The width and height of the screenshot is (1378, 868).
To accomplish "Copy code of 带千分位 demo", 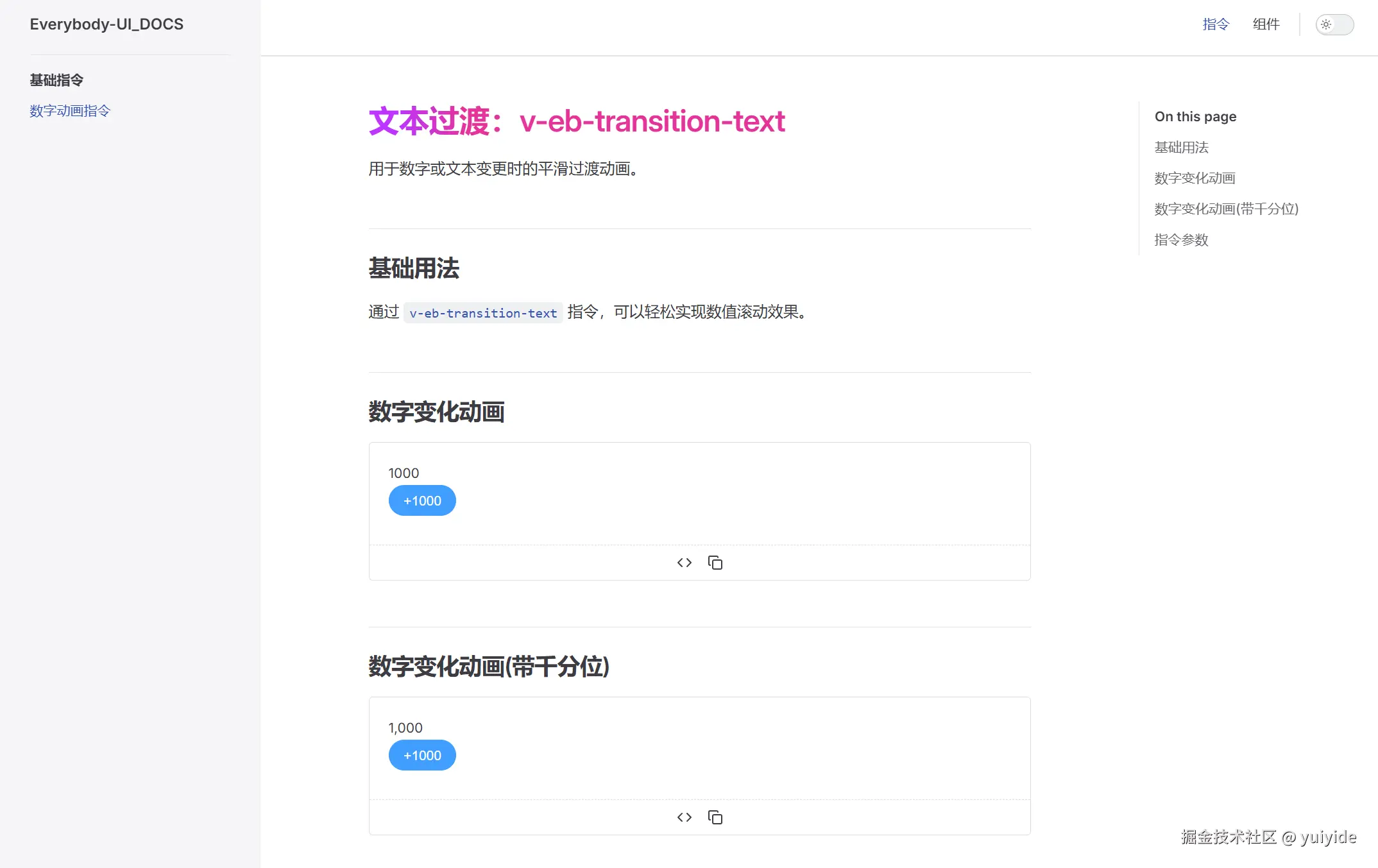I will (x=715, y=817).
